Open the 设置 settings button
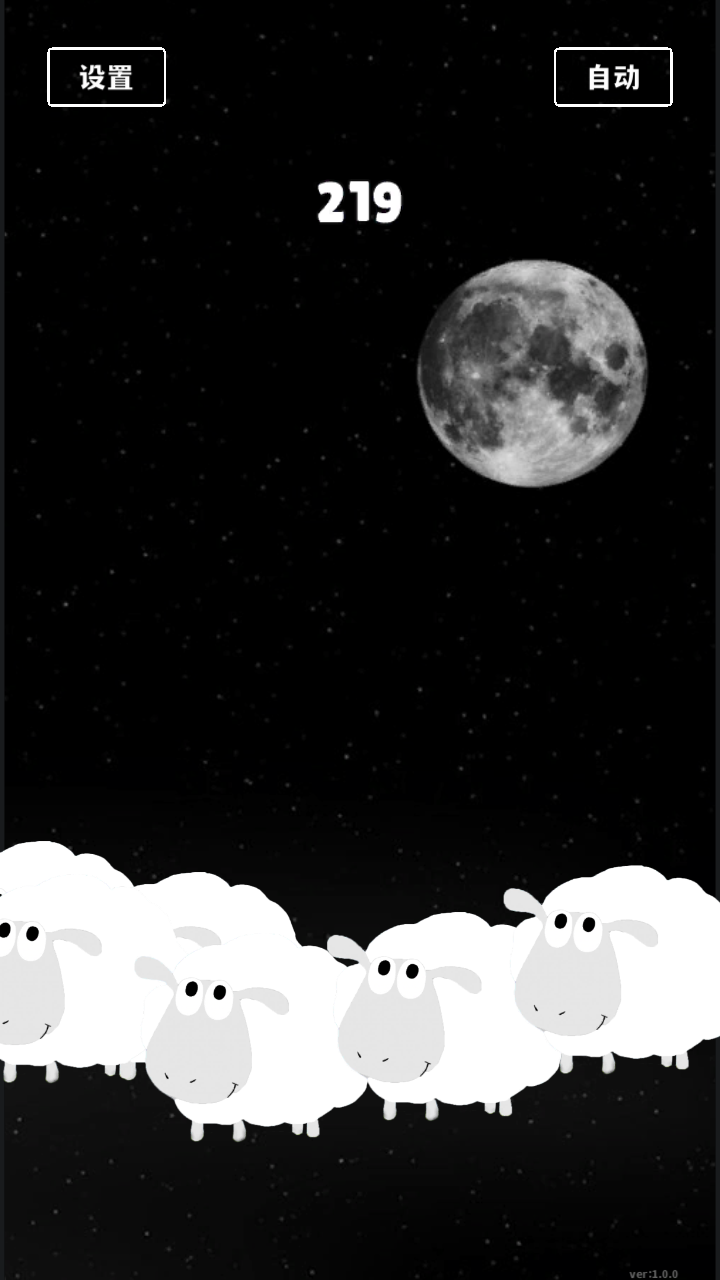 tap(106, 77)
